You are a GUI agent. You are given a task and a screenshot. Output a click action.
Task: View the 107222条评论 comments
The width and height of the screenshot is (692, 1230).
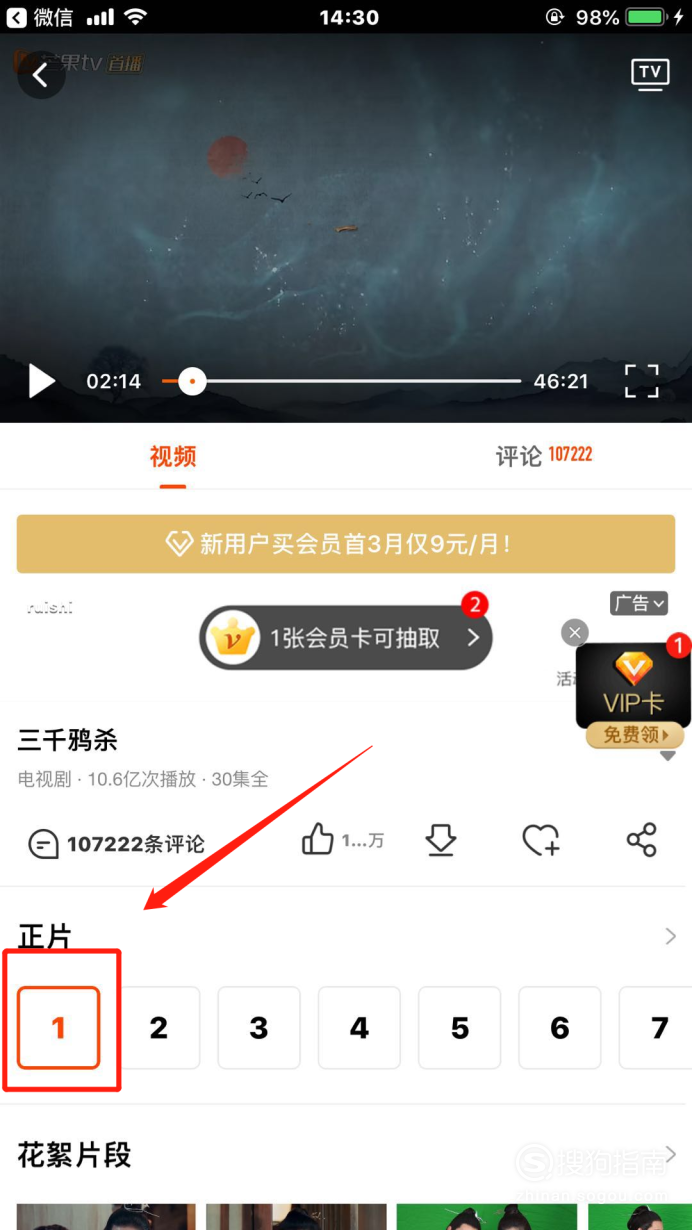click(117, 844)
